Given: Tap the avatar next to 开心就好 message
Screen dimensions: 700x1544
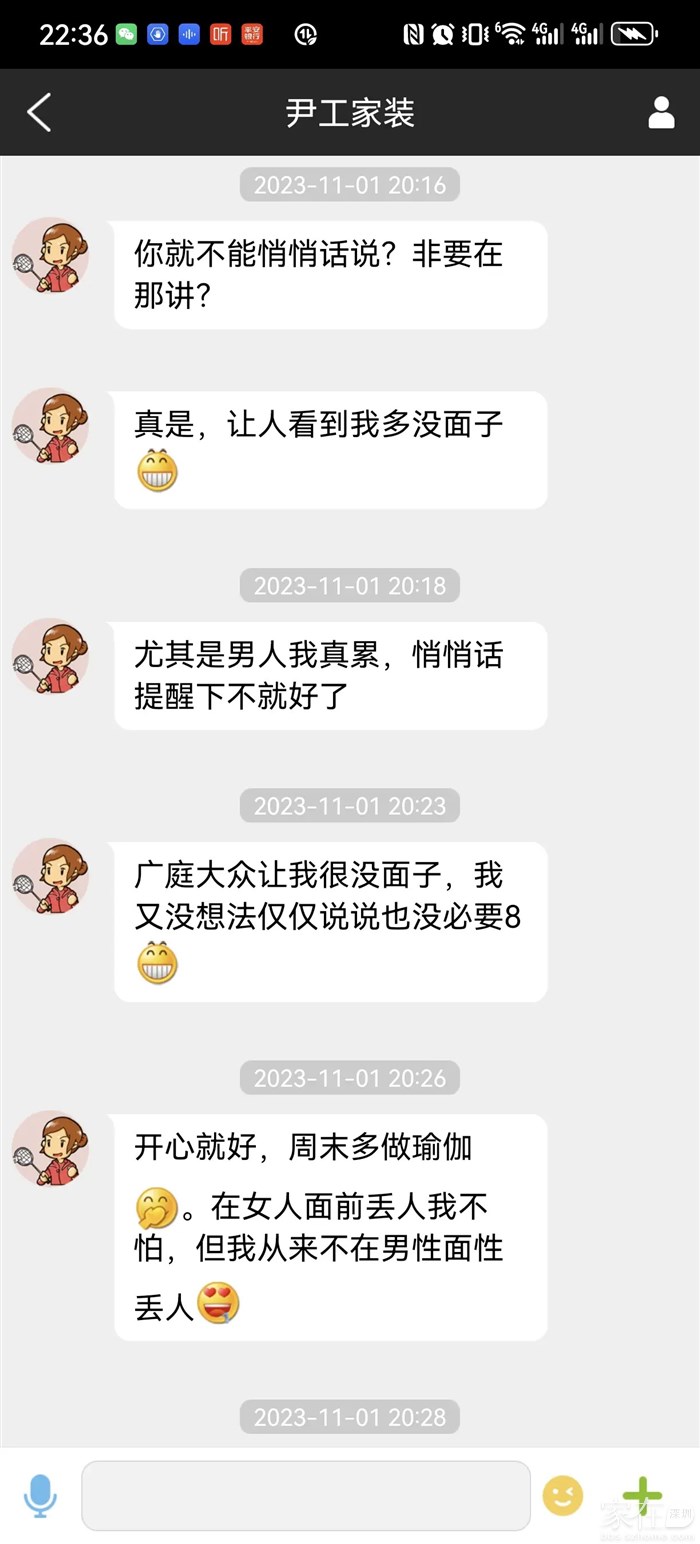Looking at the screenshot, I should pyautogui.click(x=50, y=1148).
